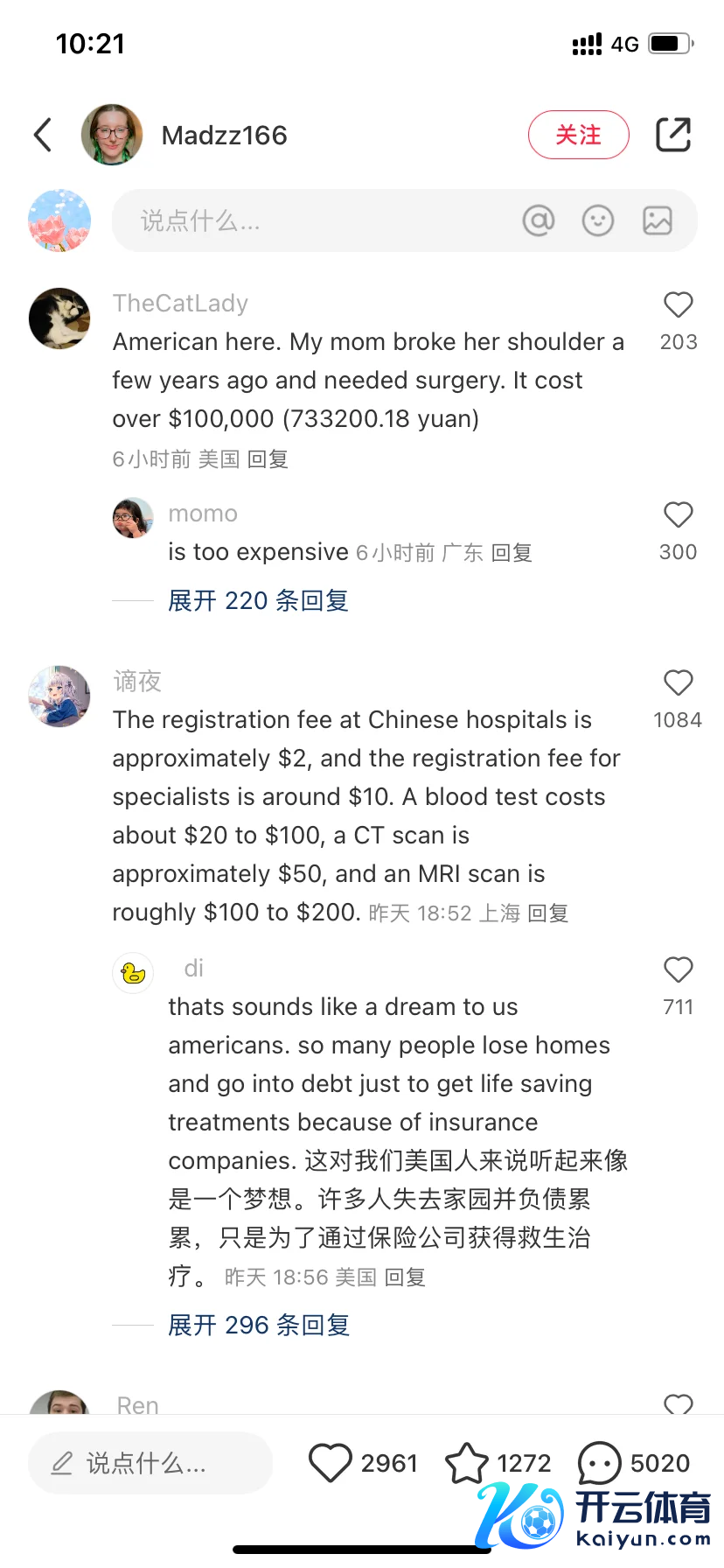724x1568 pixels.
Task: Expand 展开 220 条回复
Action: (x=258, y=601)
